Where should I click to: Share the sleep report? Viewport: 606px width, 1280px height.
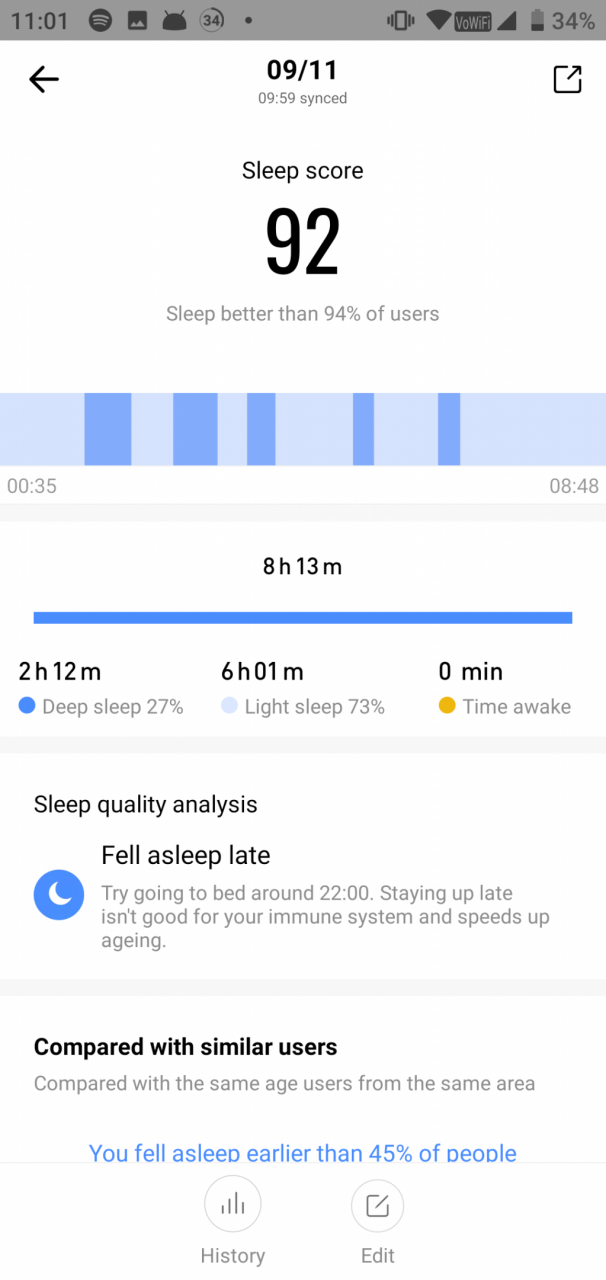567,79
